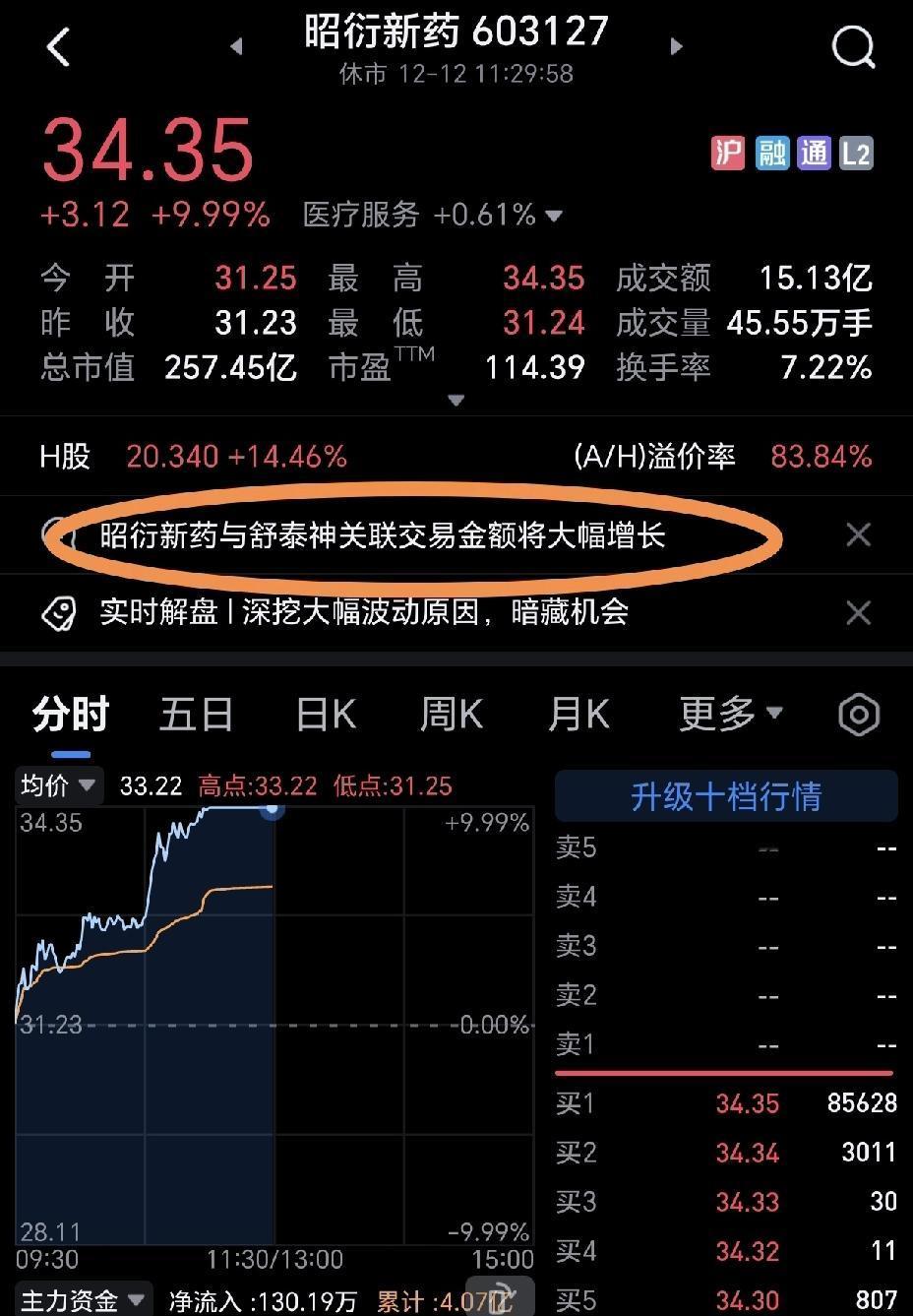The width and height of the screenshot is (913, 1316).
Task: Close the 实时解盘 news item
Action: click(x=857, y=612)
